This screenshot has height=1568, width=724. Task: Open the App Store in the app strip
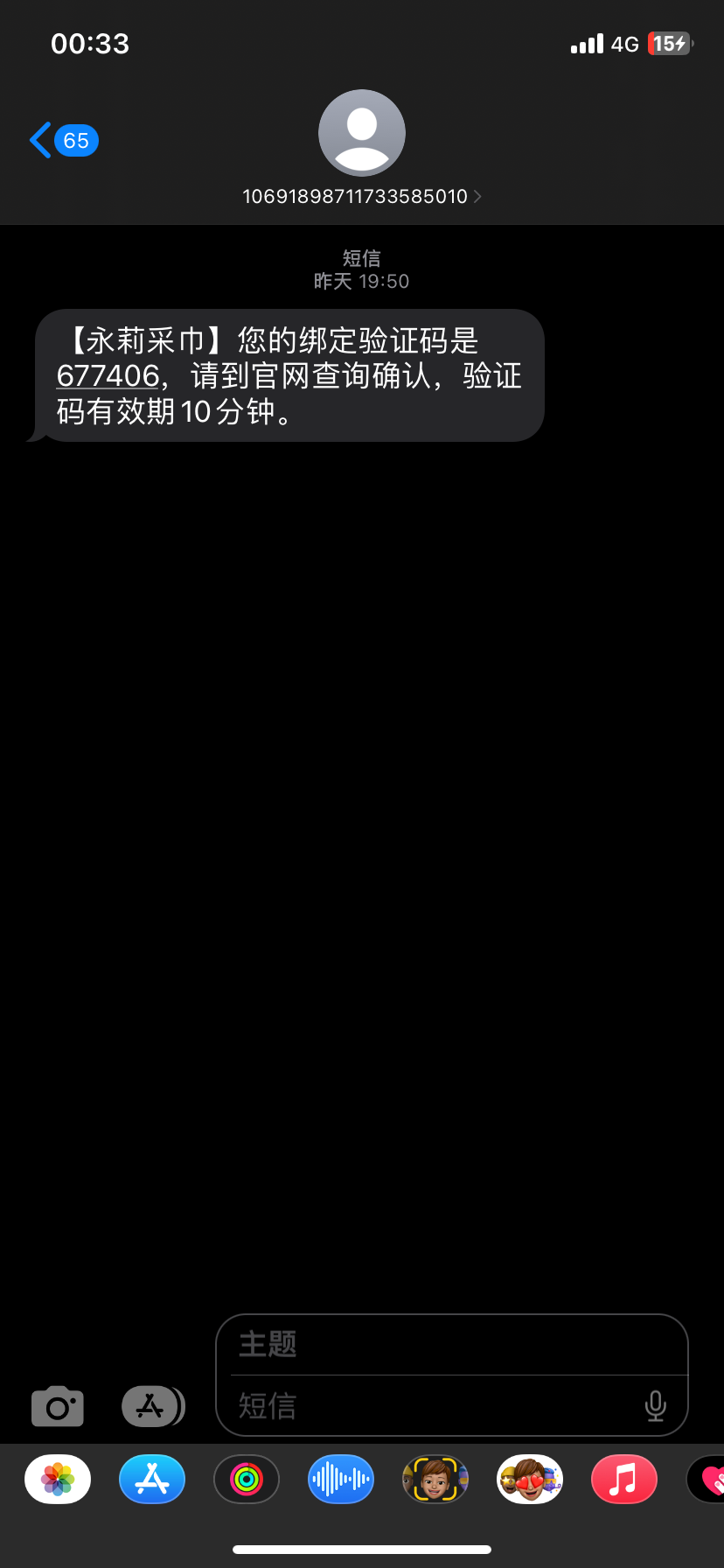[152, 1480]
